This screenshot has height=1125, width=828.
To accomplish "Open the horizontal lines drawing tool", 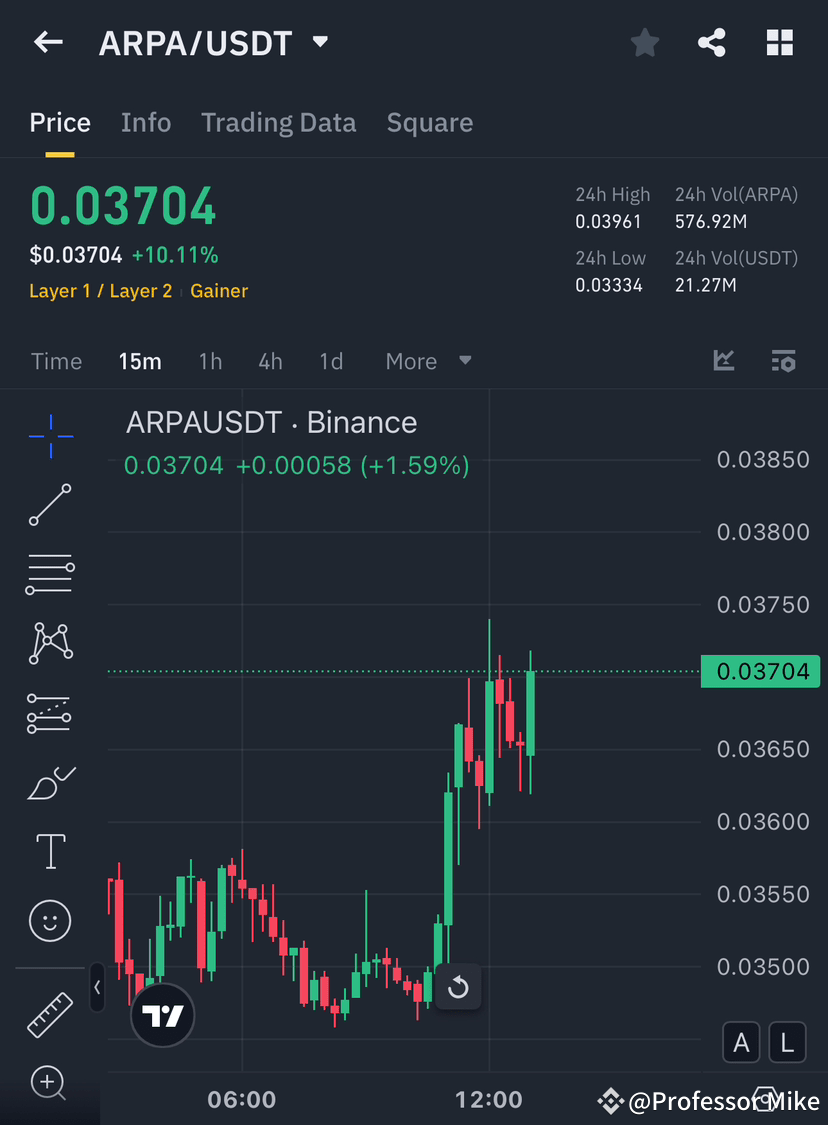I will point(50,574).
